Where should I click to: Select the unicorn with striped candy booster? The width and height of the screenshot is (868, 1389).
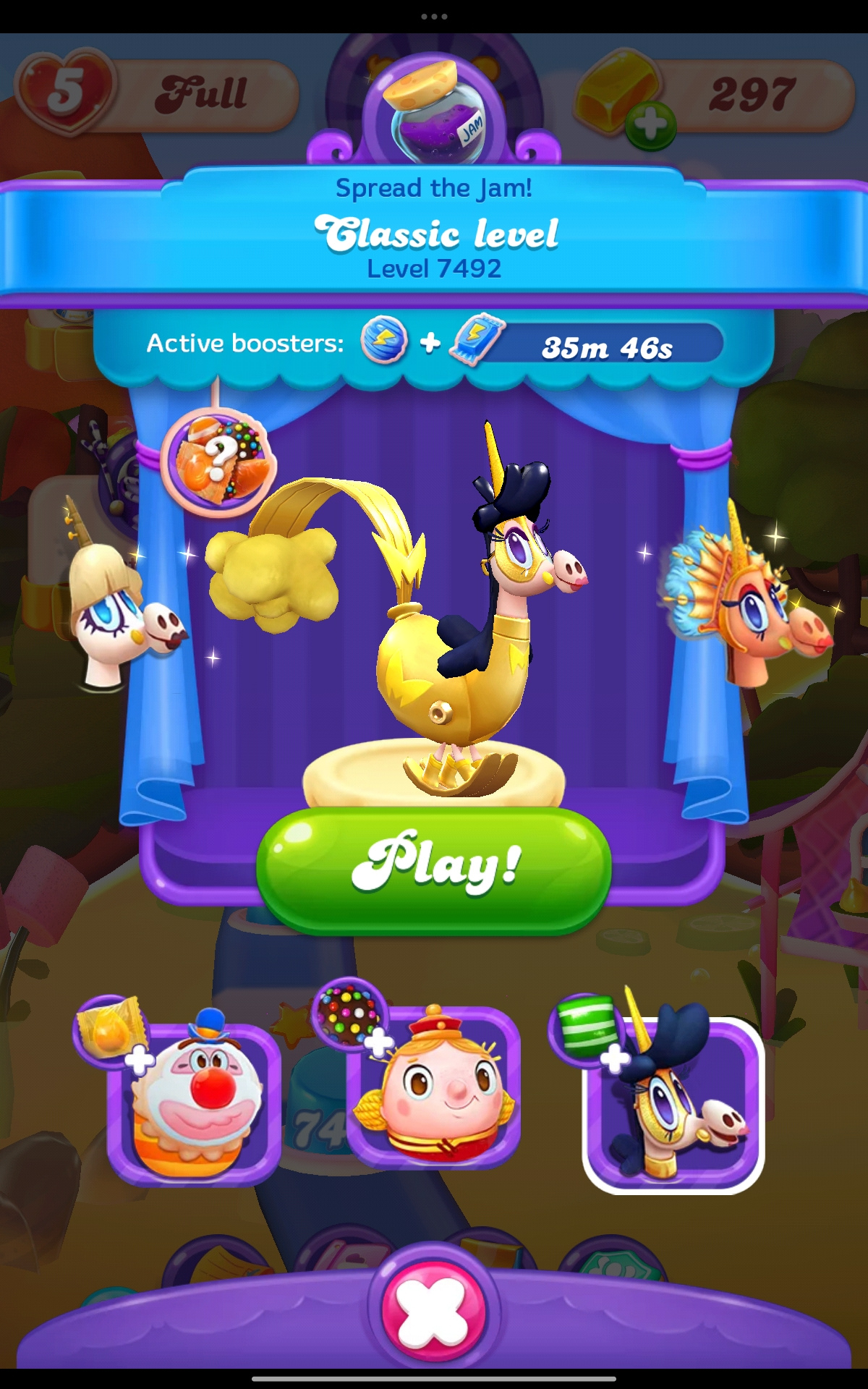tap(673, 1105)
